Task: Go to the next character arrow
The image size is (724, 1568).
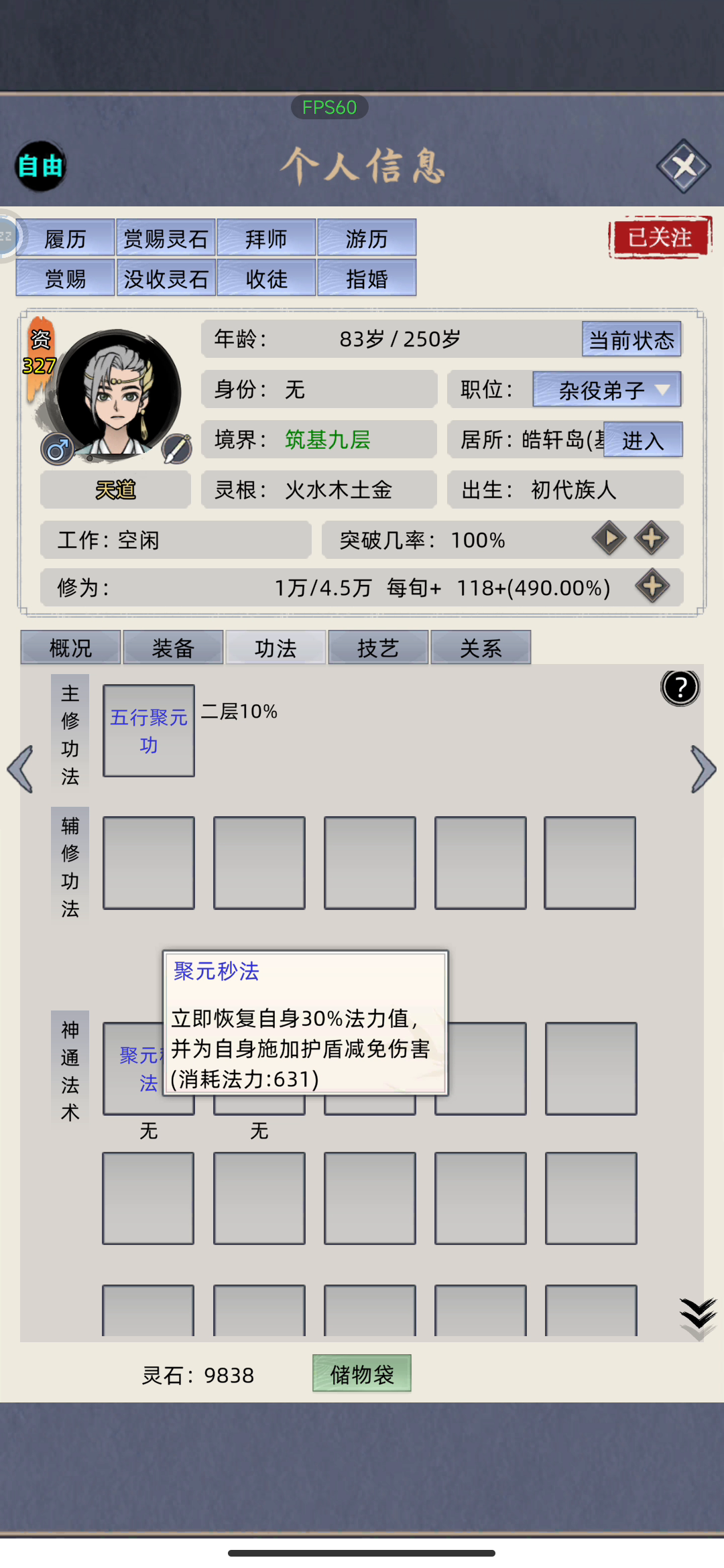Action: click(703, 769)
